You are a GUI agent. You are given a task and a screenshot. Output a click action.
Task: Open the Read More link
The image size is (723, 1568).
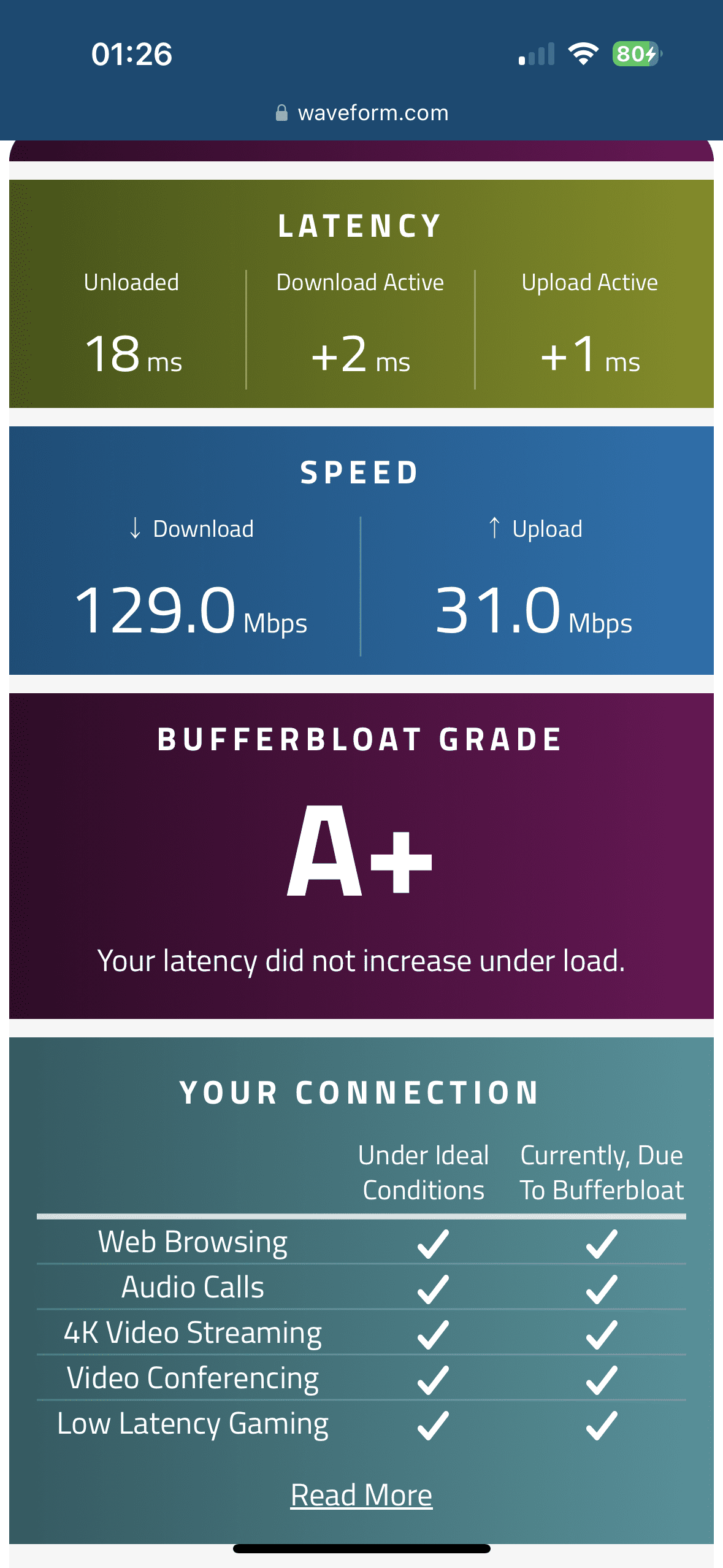(361, 1494)
